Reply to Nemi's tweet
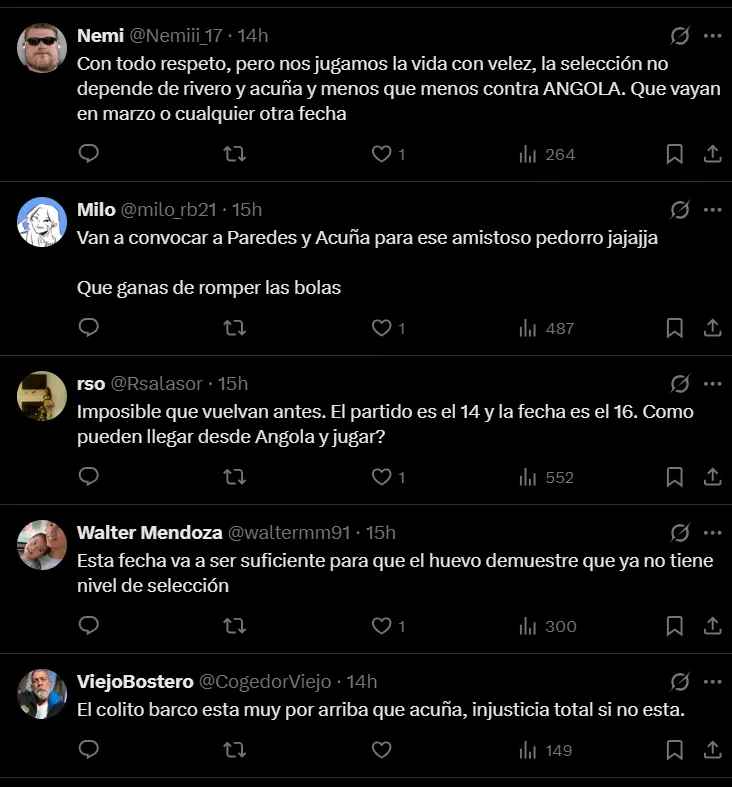The image size is (732, 787). 88,154
